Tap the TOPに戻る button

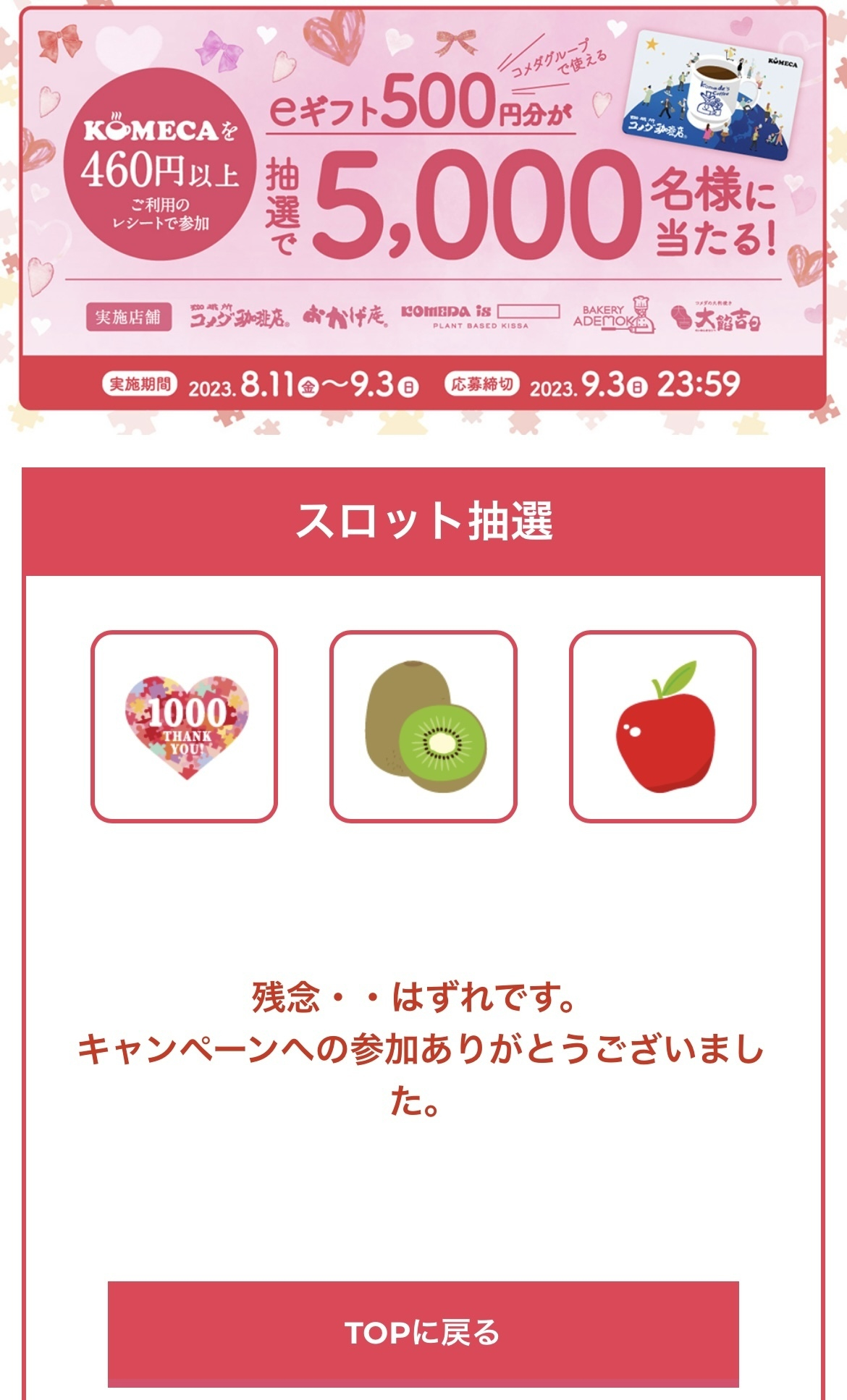coord(423,1333)
